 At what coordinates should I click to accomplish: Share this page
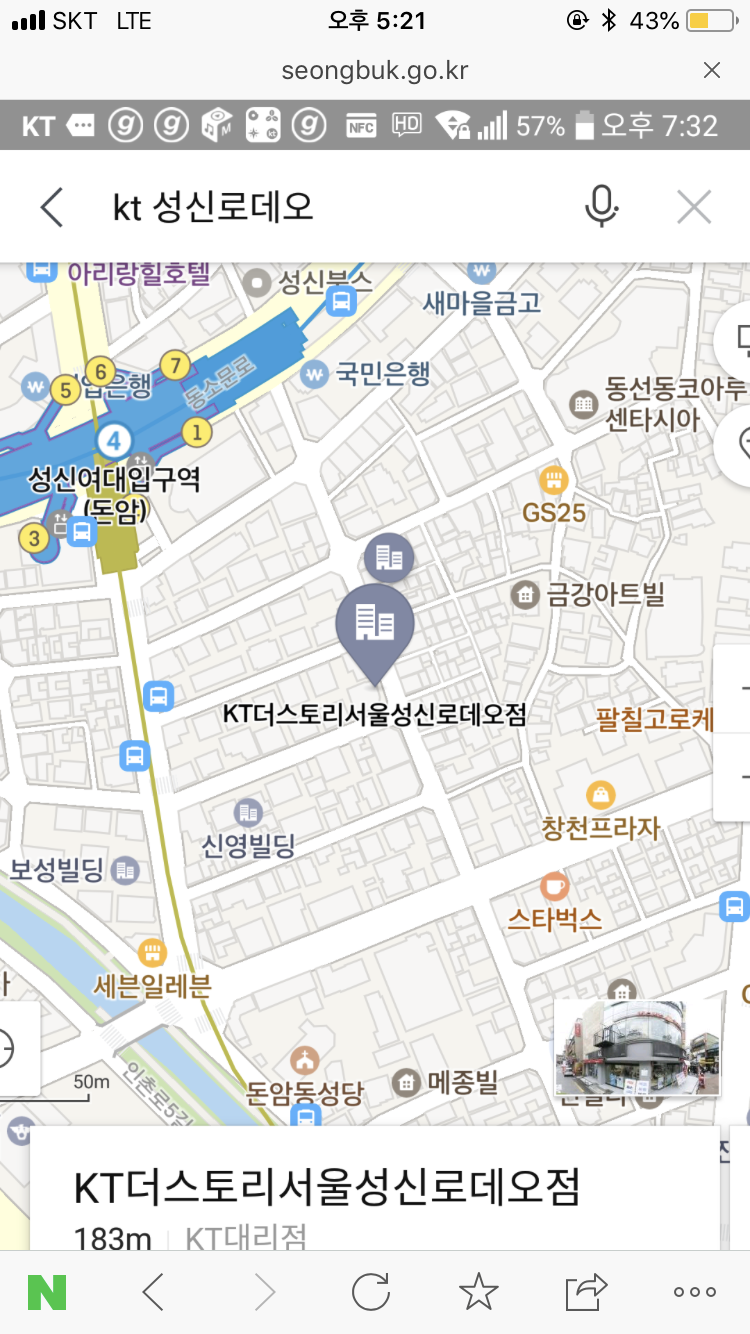(x=587, y=1292)
